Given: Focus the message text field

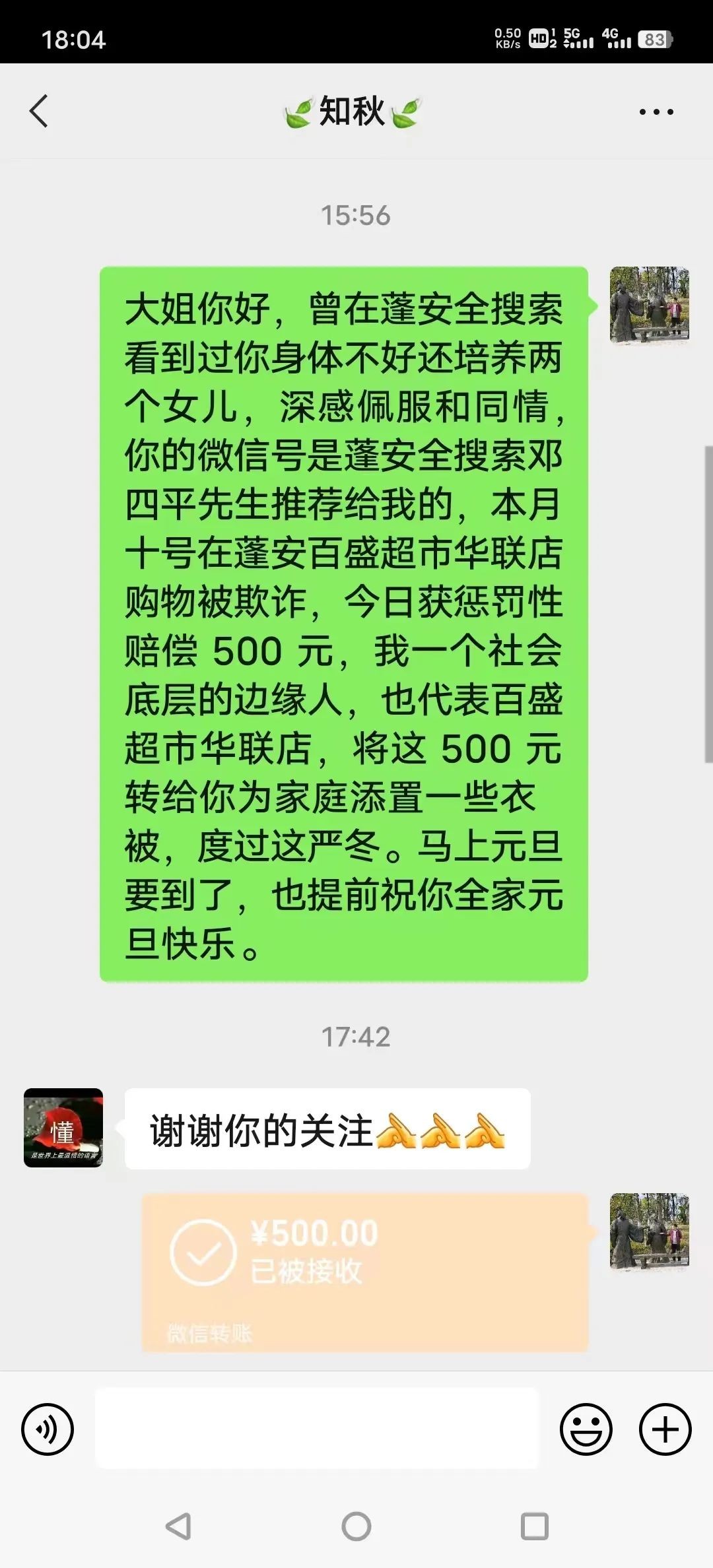Looking at the screenshot, I should [317, 1428].
